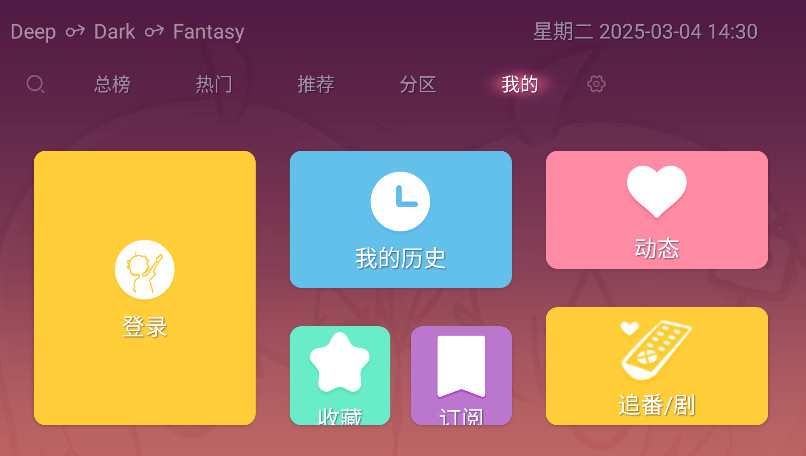Open 我的历史 history card
Image resolution: width=806 pixels, height=456 pixels.
click(400, 219)
